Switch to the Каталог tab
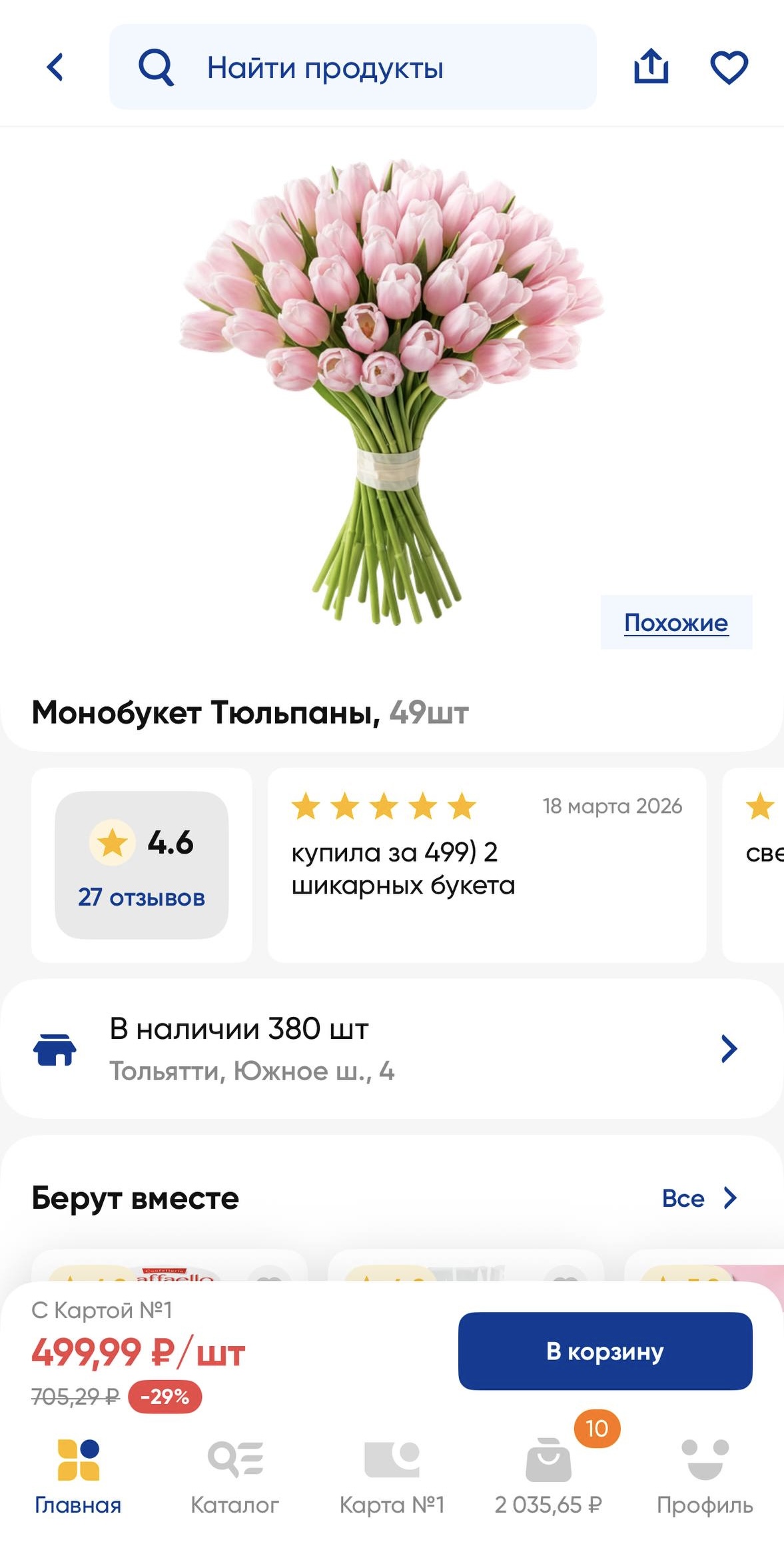This screenshot has width=784, height=1544. (x=234, y=1474)
